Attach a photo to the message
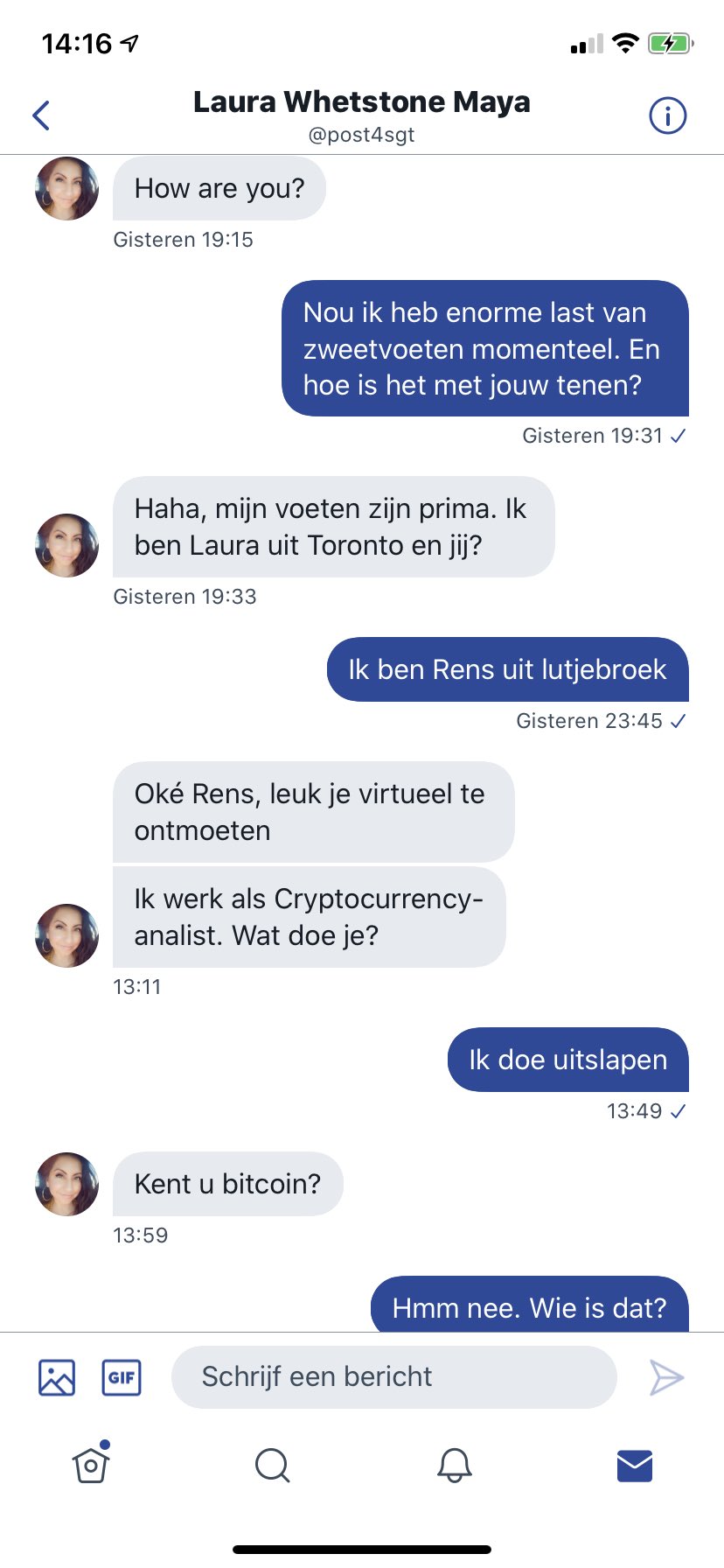724x1568 pixels. click(x=57, y=1377)
